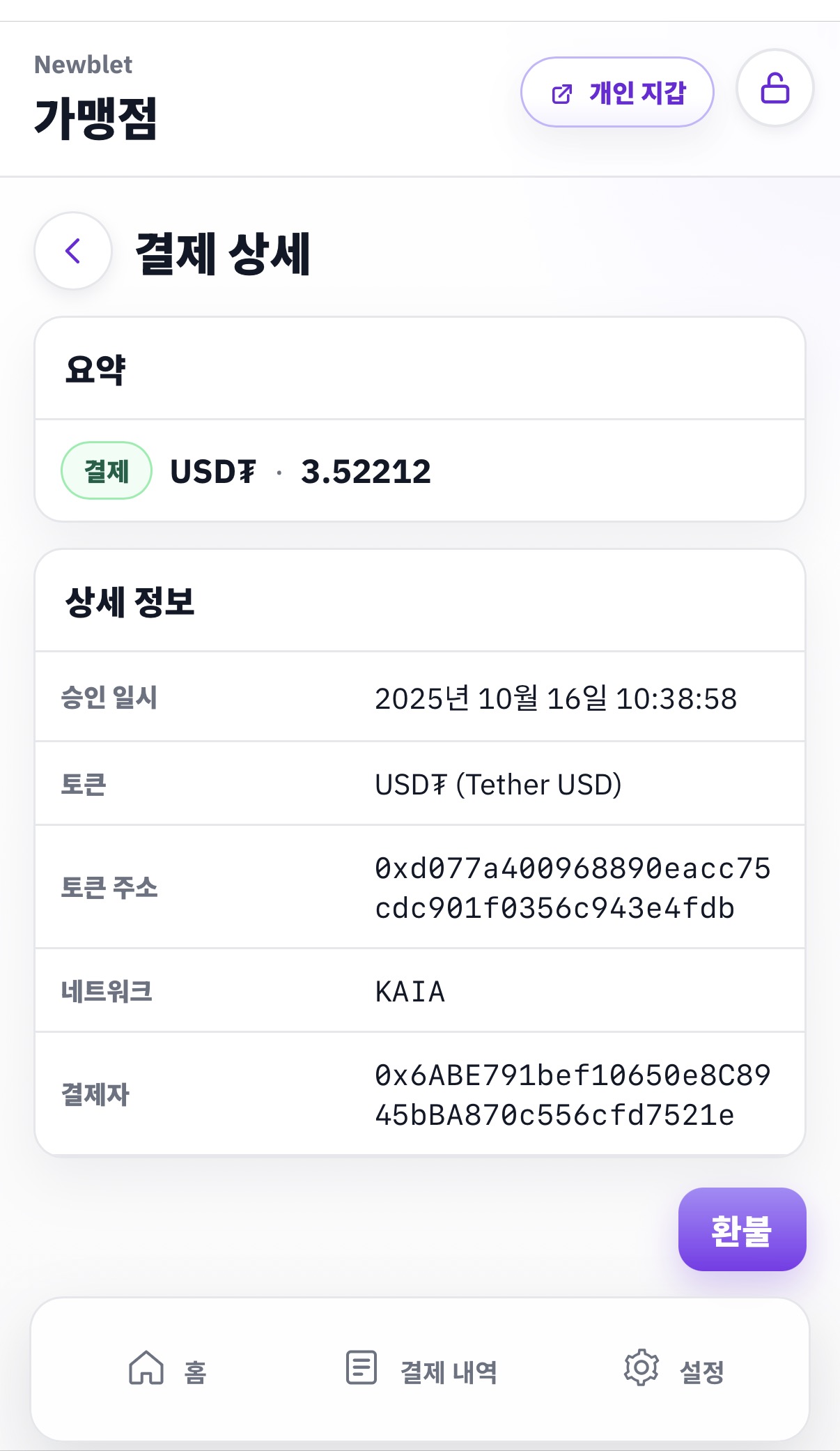Tap the settings gear icon

coord(641,1367)
